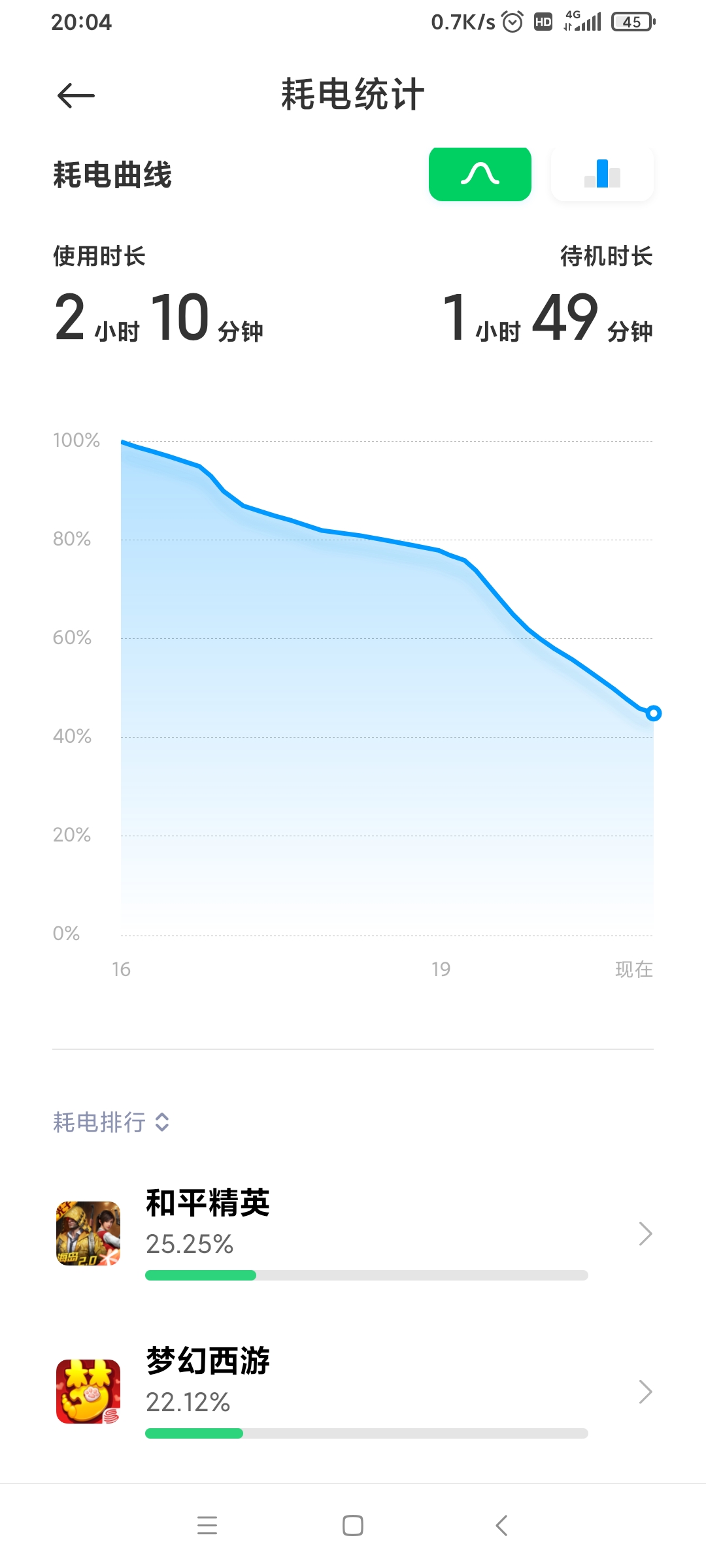
Task: Switch to the bar chart view
Action: click(x=602, y=174)
